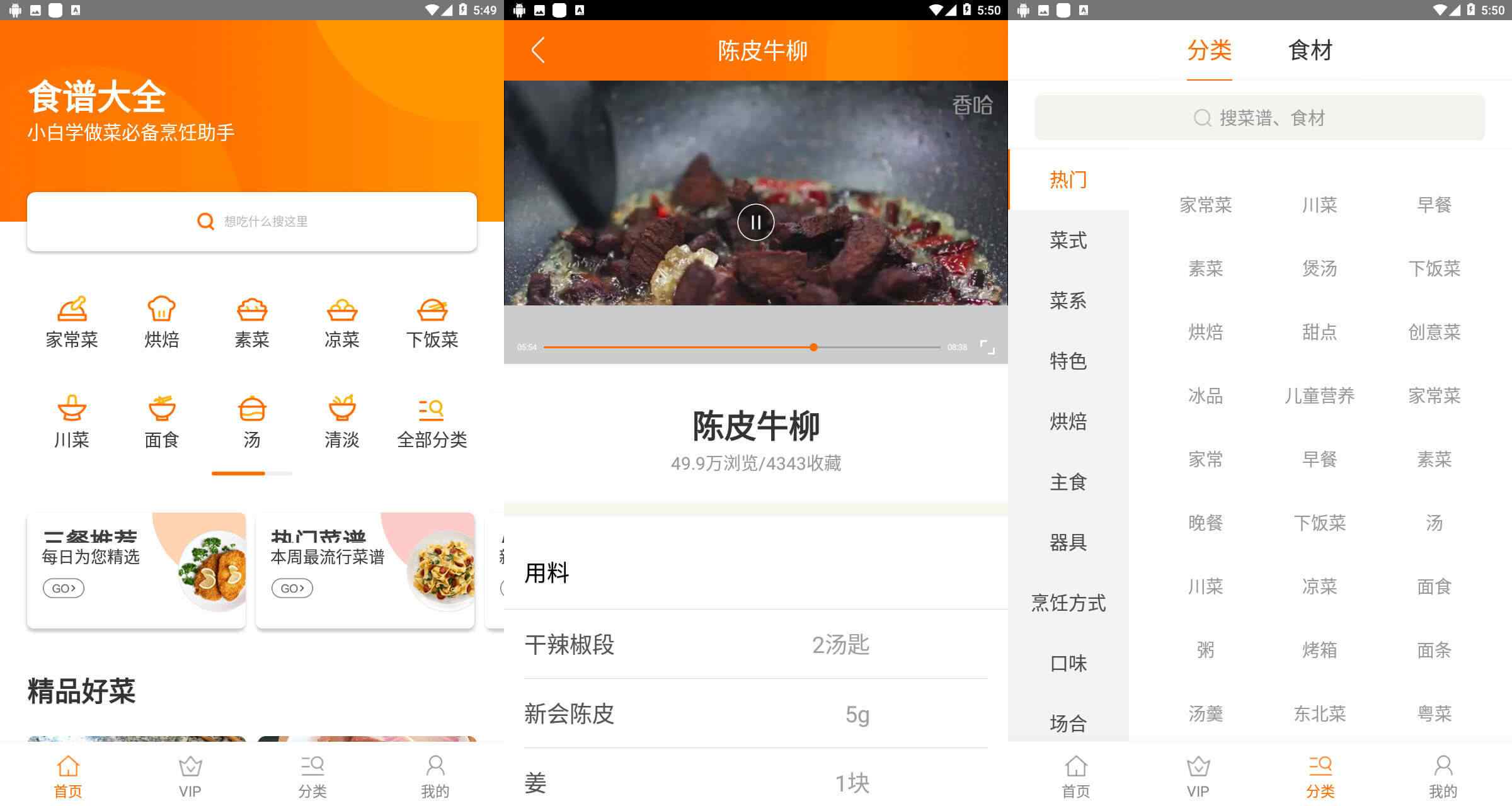The width and height of the screenshot is (1512, 806).
Task: Open the 东北菜 category
Action: tap(1320, 713)
